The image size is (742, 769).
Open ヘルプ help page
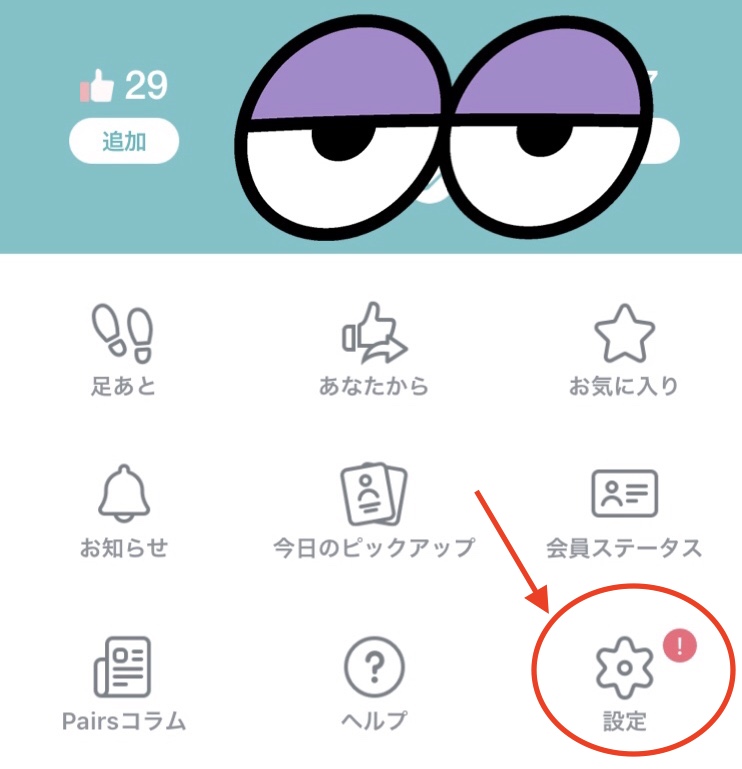click(372, 682)
